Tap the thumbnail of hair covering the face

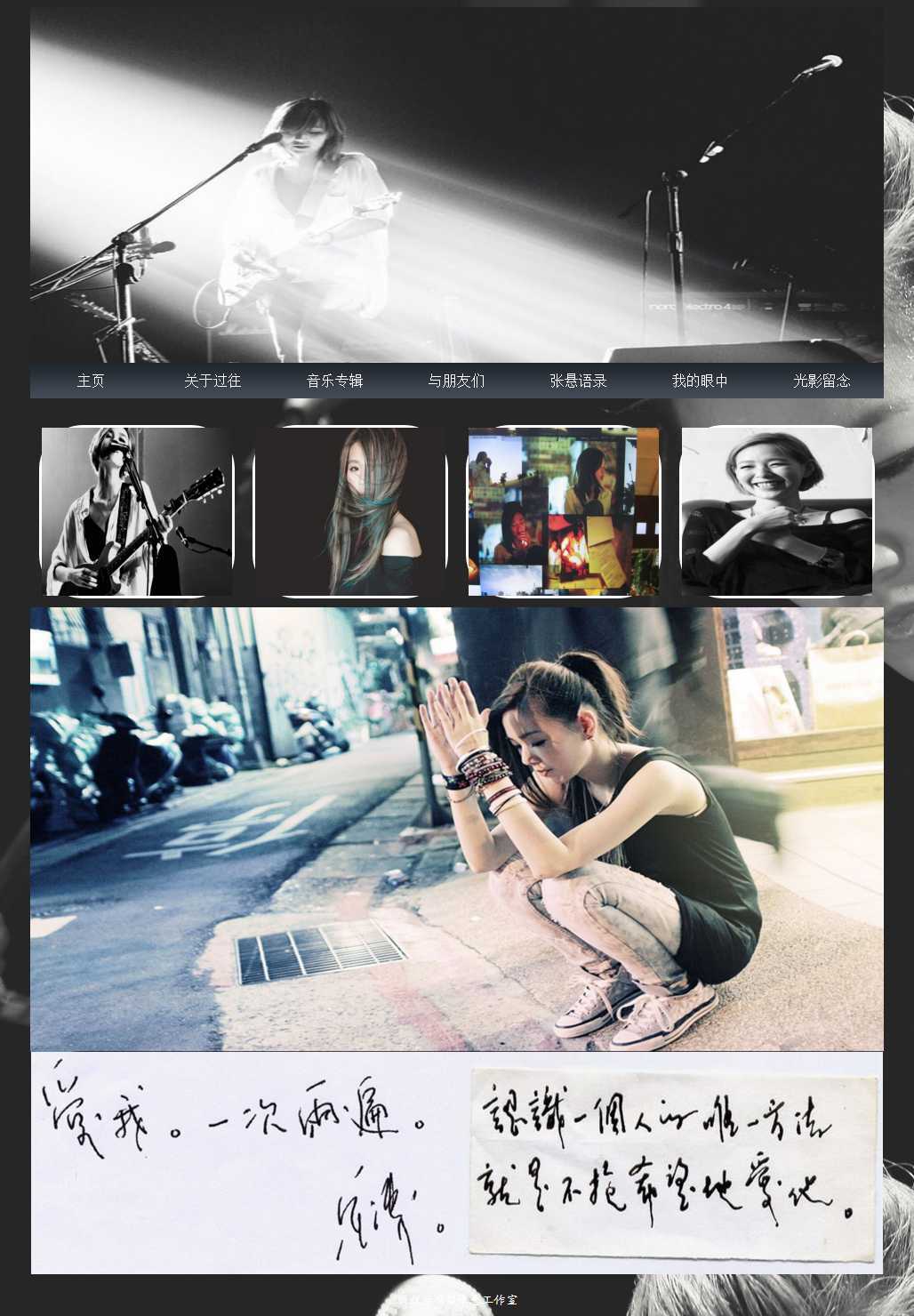pyautogui.click(x=350, y=511)
